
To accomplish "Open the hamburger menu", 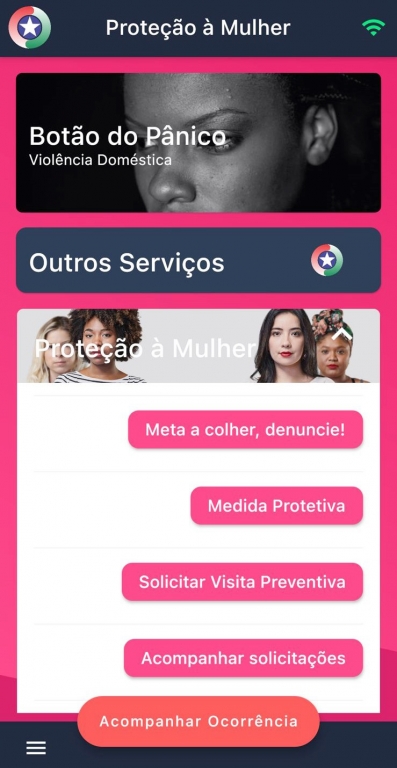I will 36,747.
